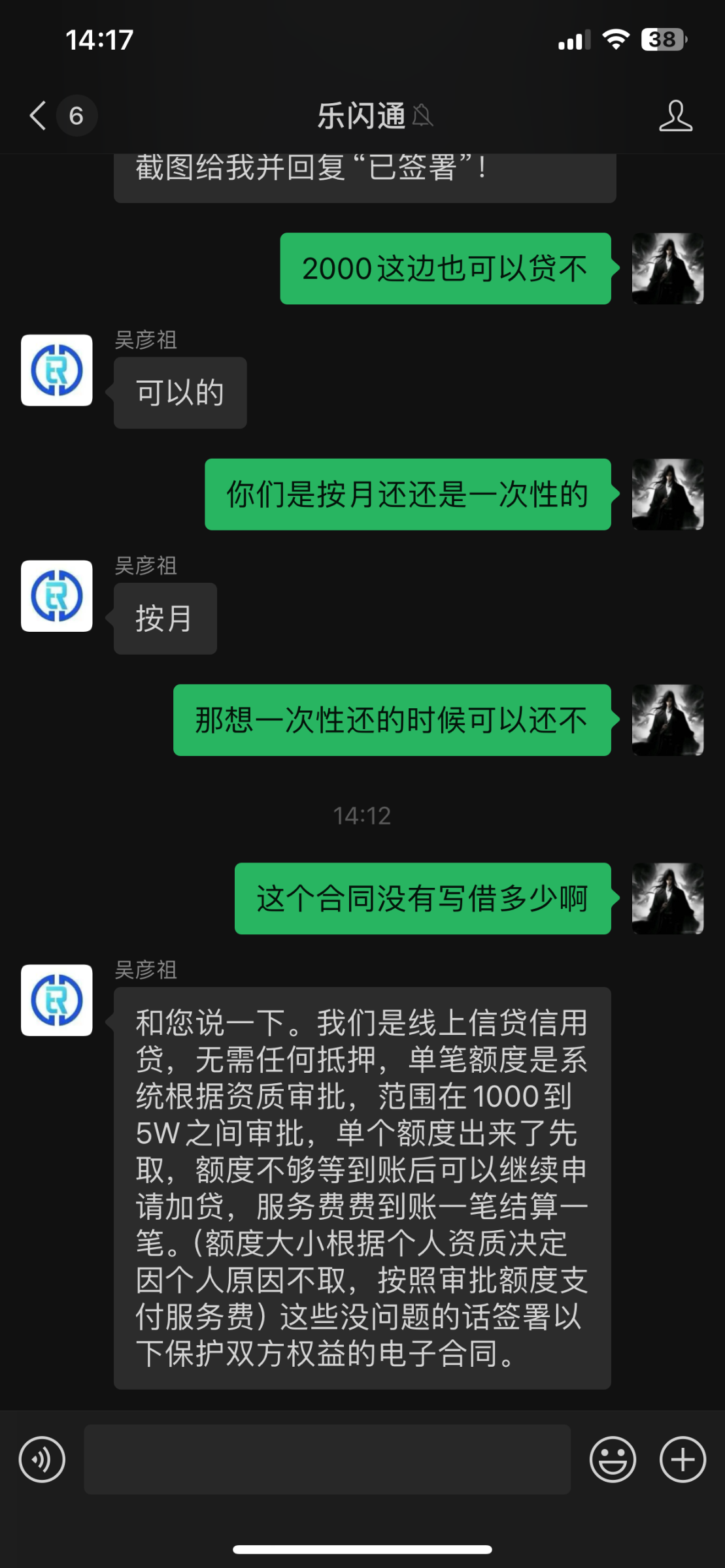Tap 吴彦祖's avatar beside "可以的"
The width and height of the screenshot is (725, 1568).
tap(57, 370)
